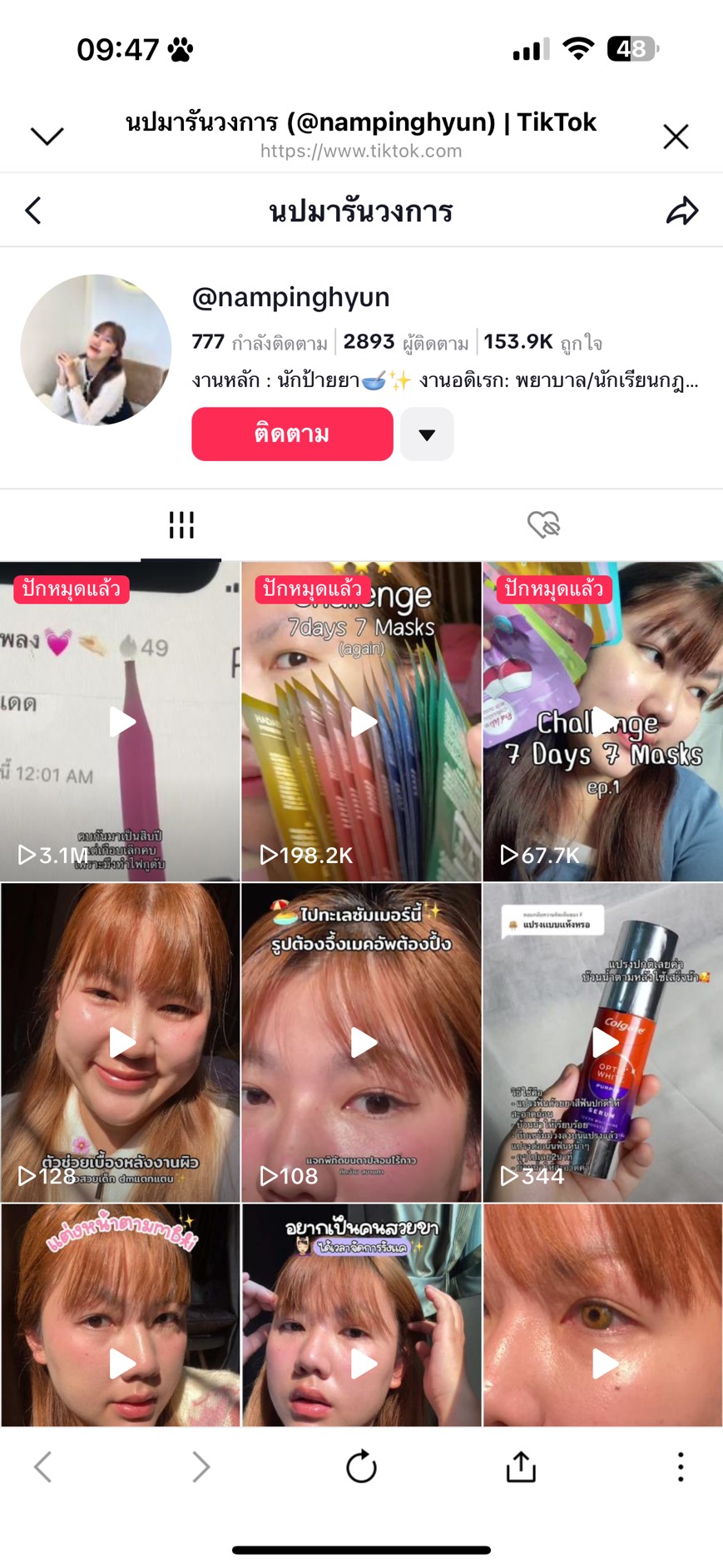Open the video with 128 views
The image size is (723, 1568).
pyautogui.click(x=121, y=1042)
